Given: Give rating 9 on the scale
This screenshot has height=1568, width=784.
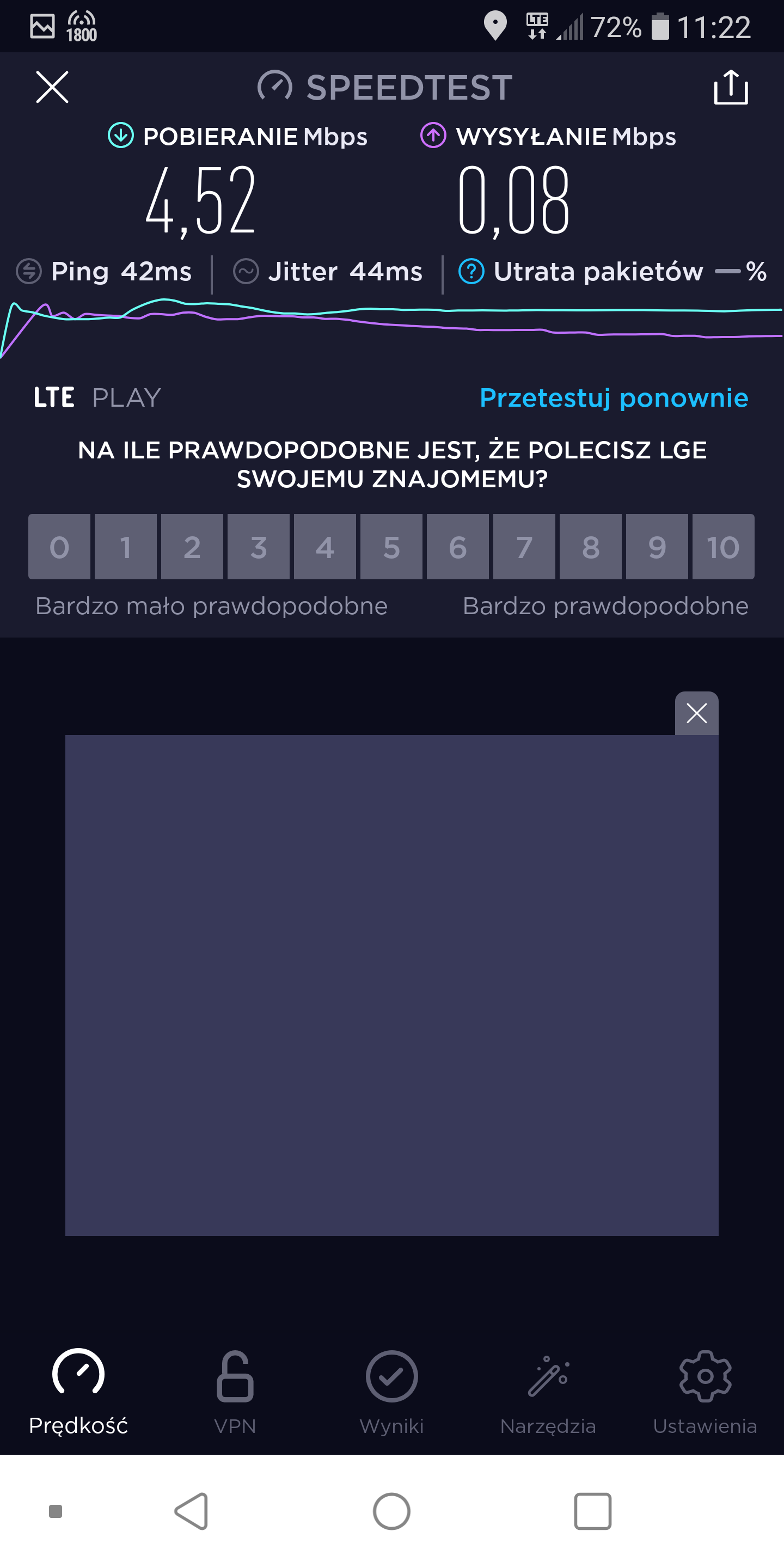Looking at the screenshot, I should [x=657, y=547].
